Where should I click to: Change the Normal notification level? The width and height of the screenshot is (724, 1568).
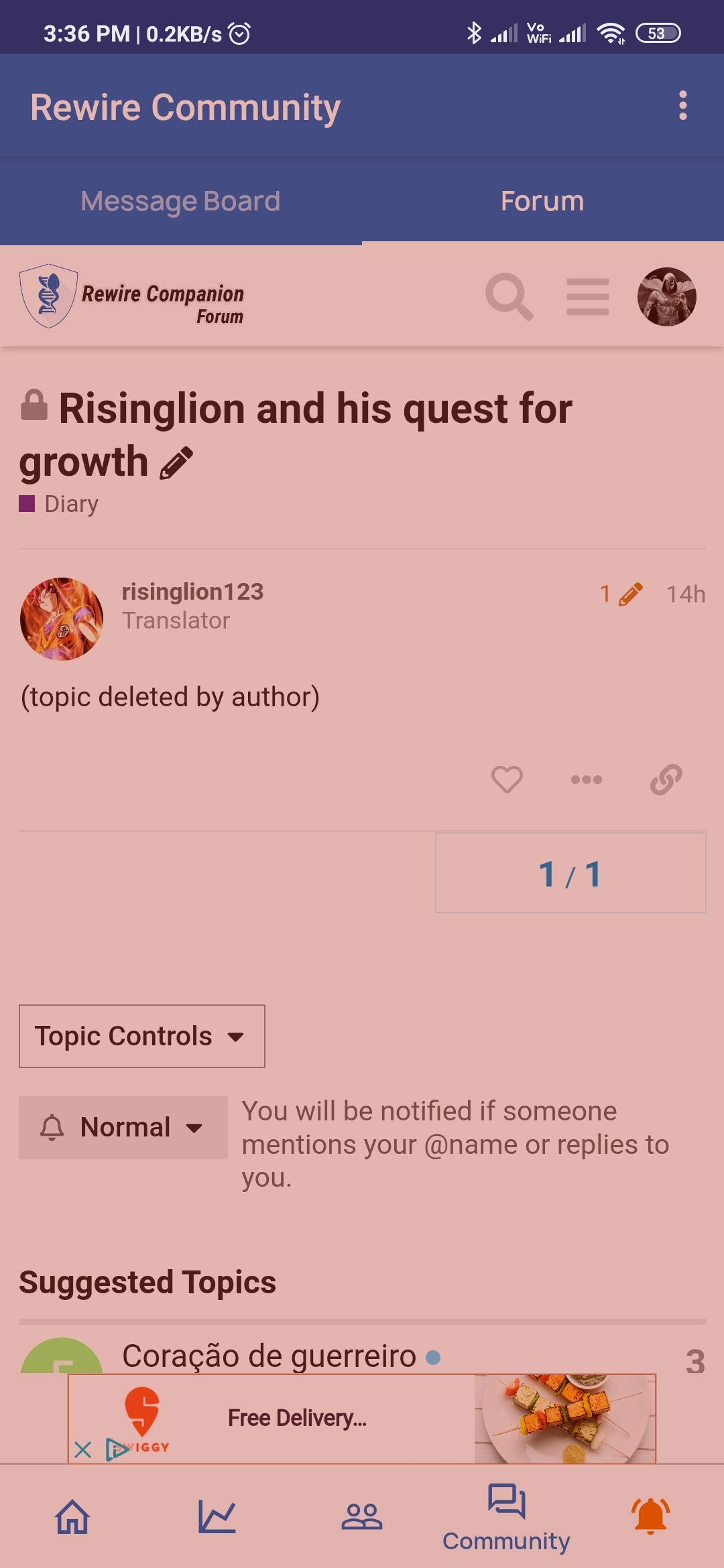pos(123,1127)
